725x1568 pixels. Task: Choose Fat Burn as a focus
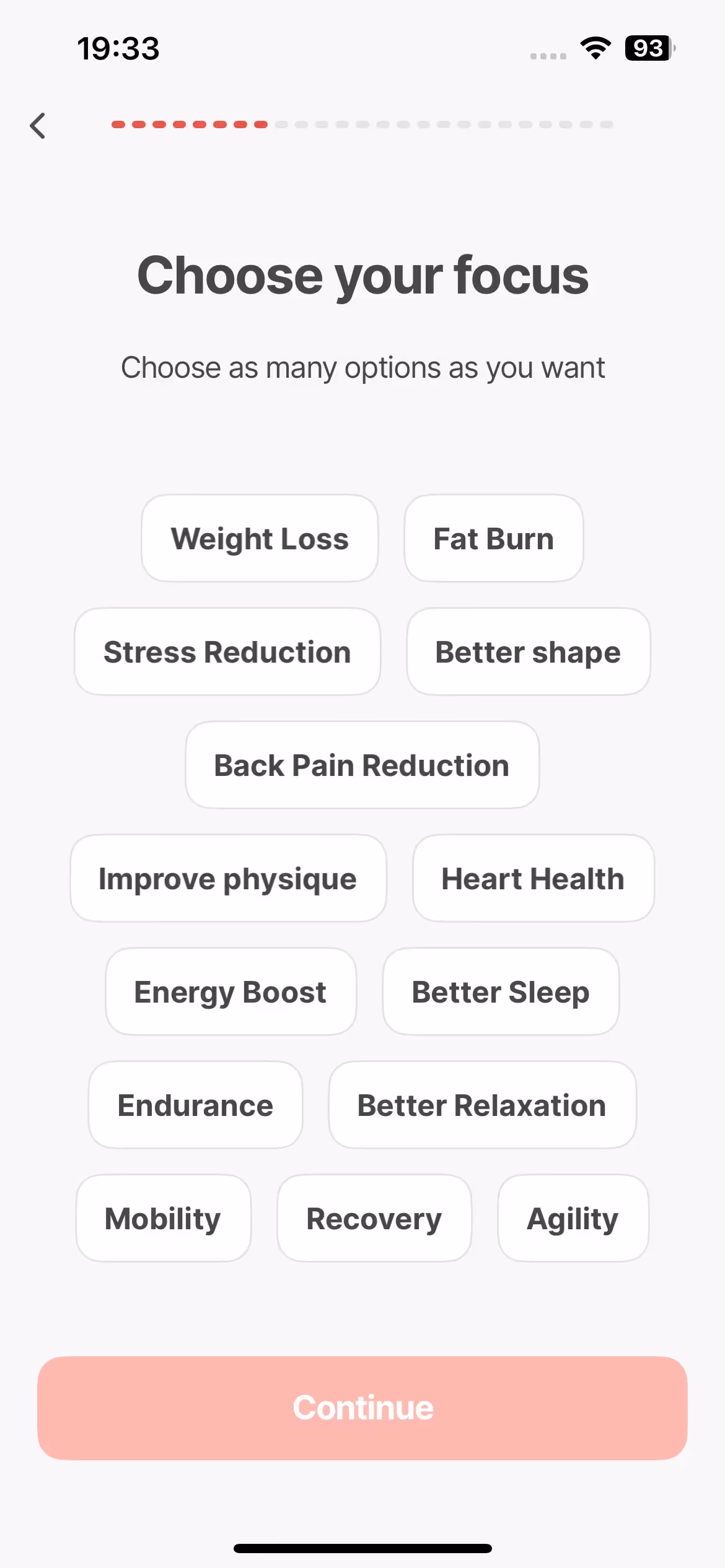(494, 538)
